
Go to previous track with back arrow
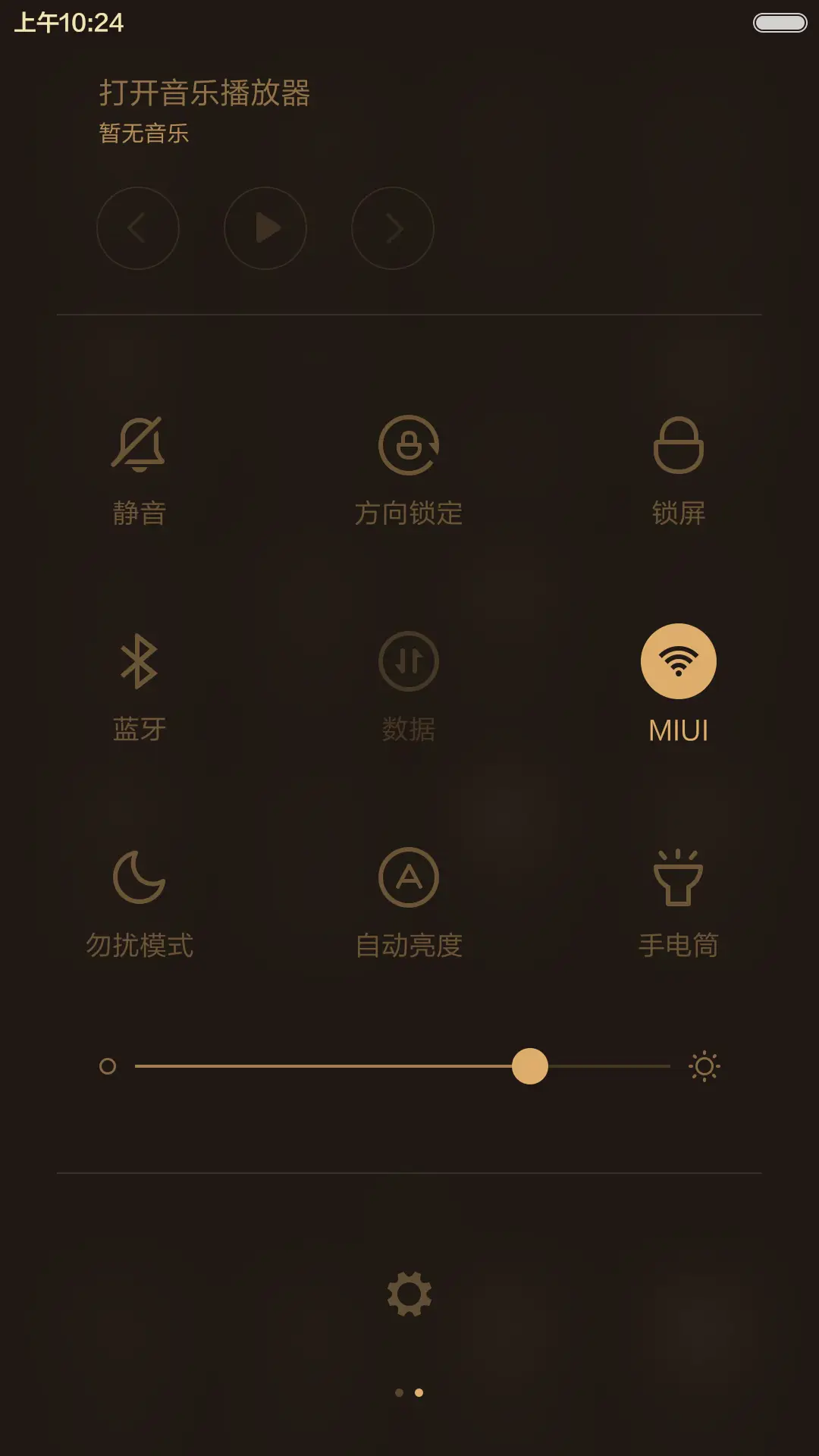click(x=138, y=228)
